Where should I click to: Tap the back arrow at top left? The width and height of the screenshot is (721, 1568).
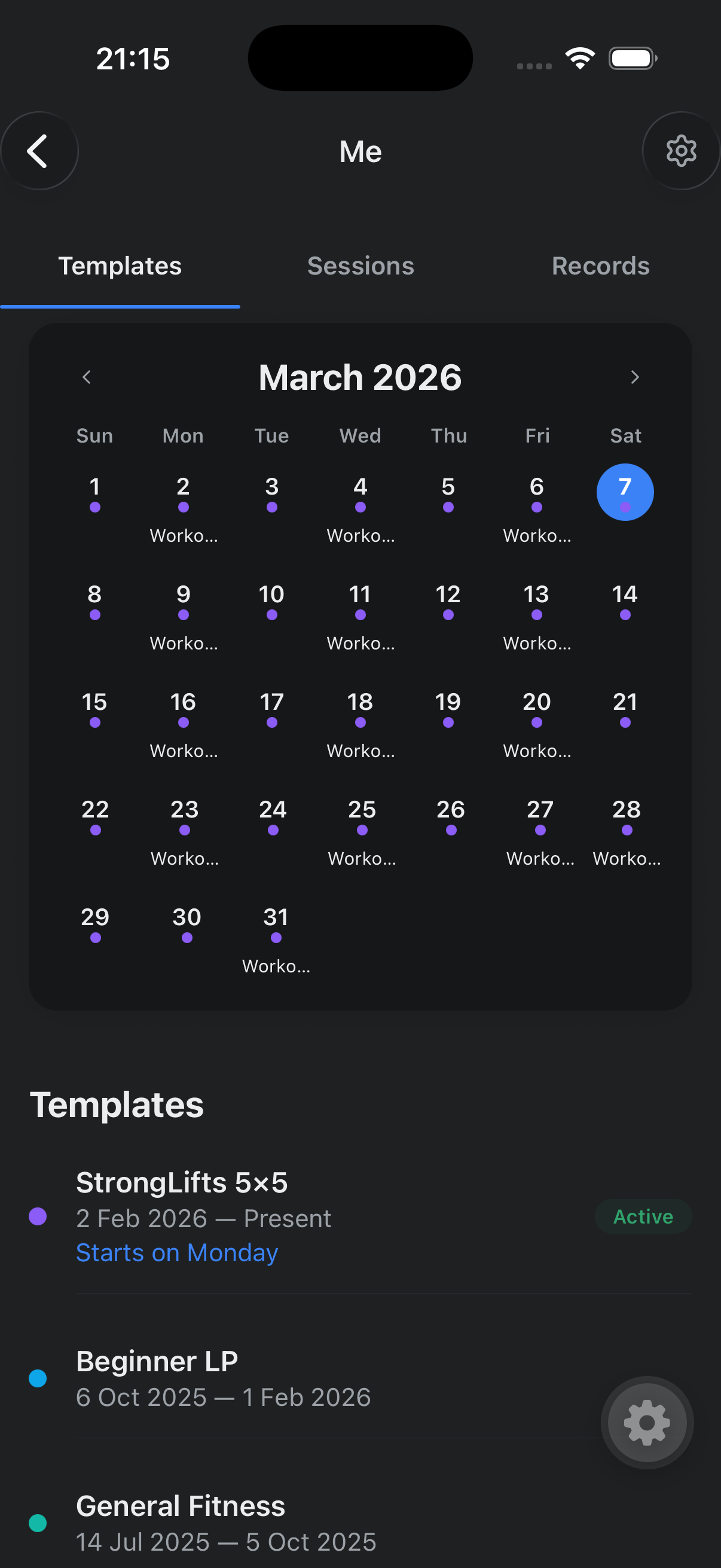(x=39, y=150)
